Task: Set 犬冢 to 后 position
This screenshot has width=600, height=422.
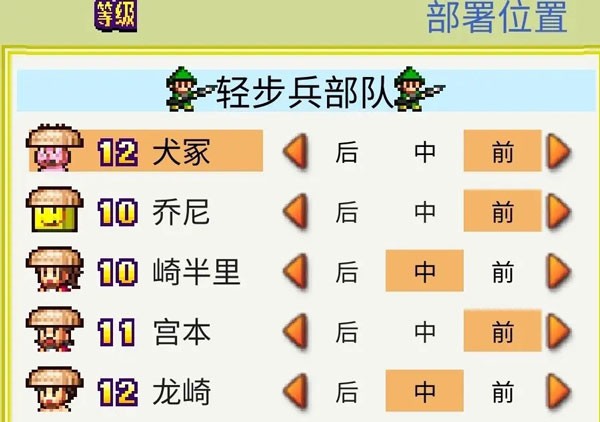Action: pyautogui.click(x=347, y=152)
